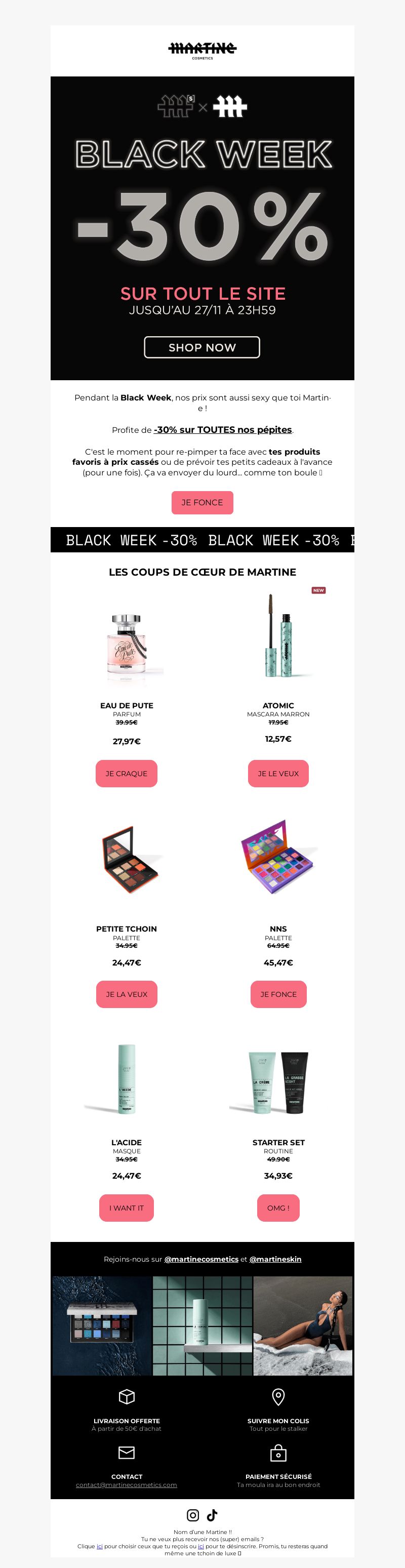Select JE LE VEUX for Atomic mascara
Screen dimensions: 405x1568
pos(278,773)
